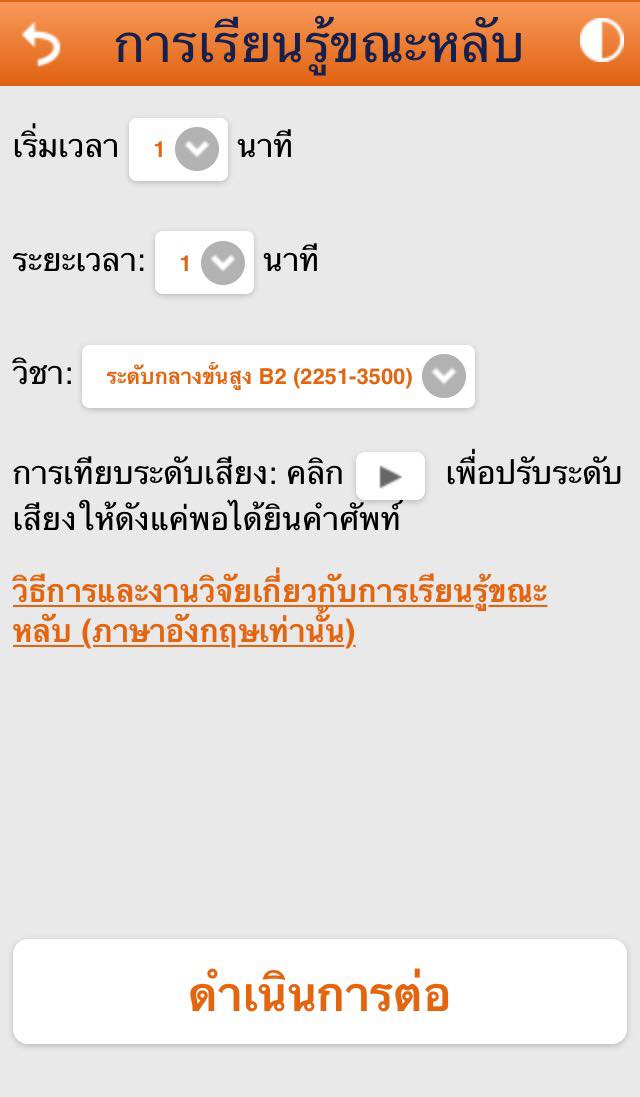Change the วิชา level dropdown selection
The image size is (640, 1097).
pos(278,376)
